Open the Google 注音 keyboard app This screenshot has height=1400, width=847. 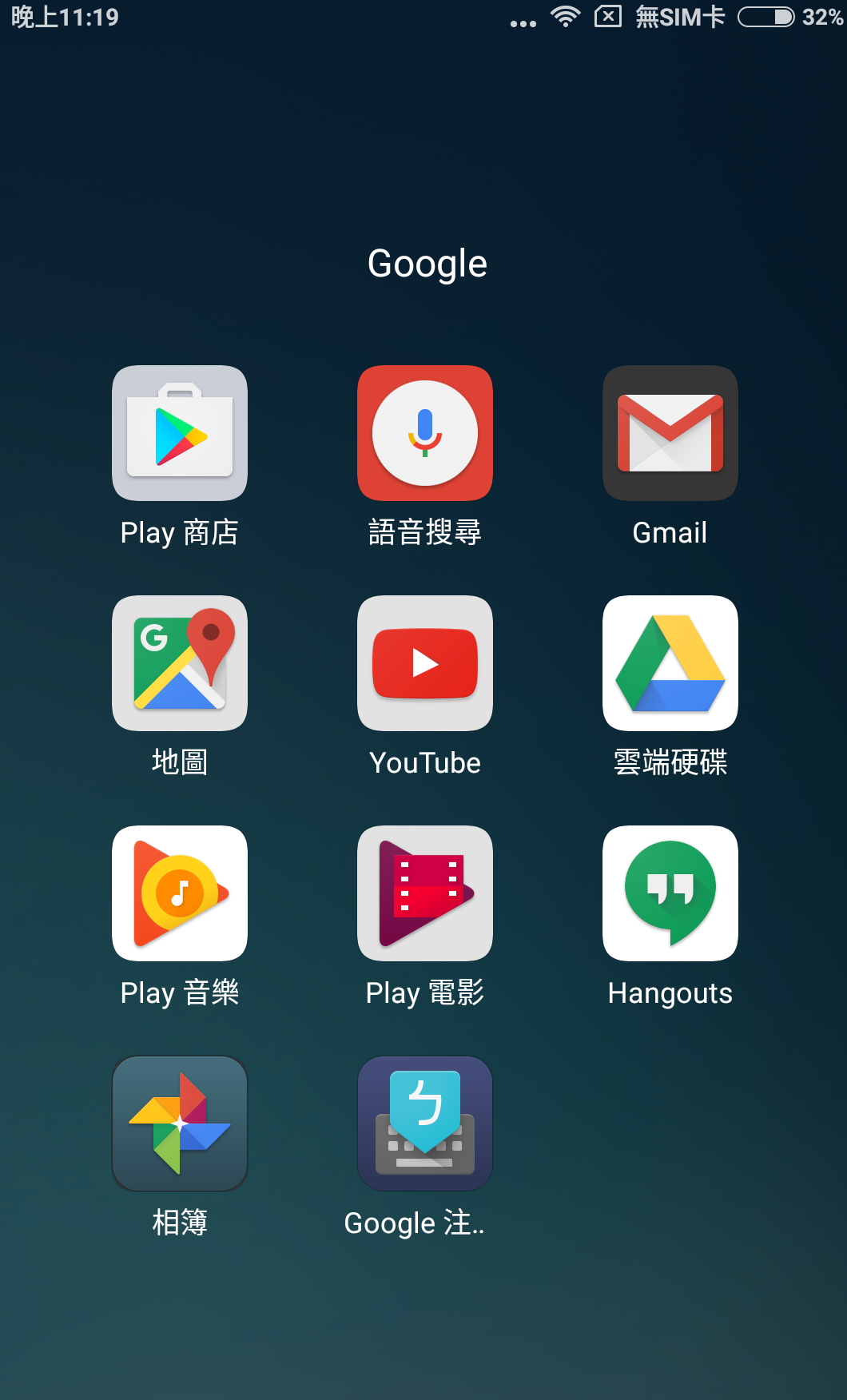[x=425, y=1124]
